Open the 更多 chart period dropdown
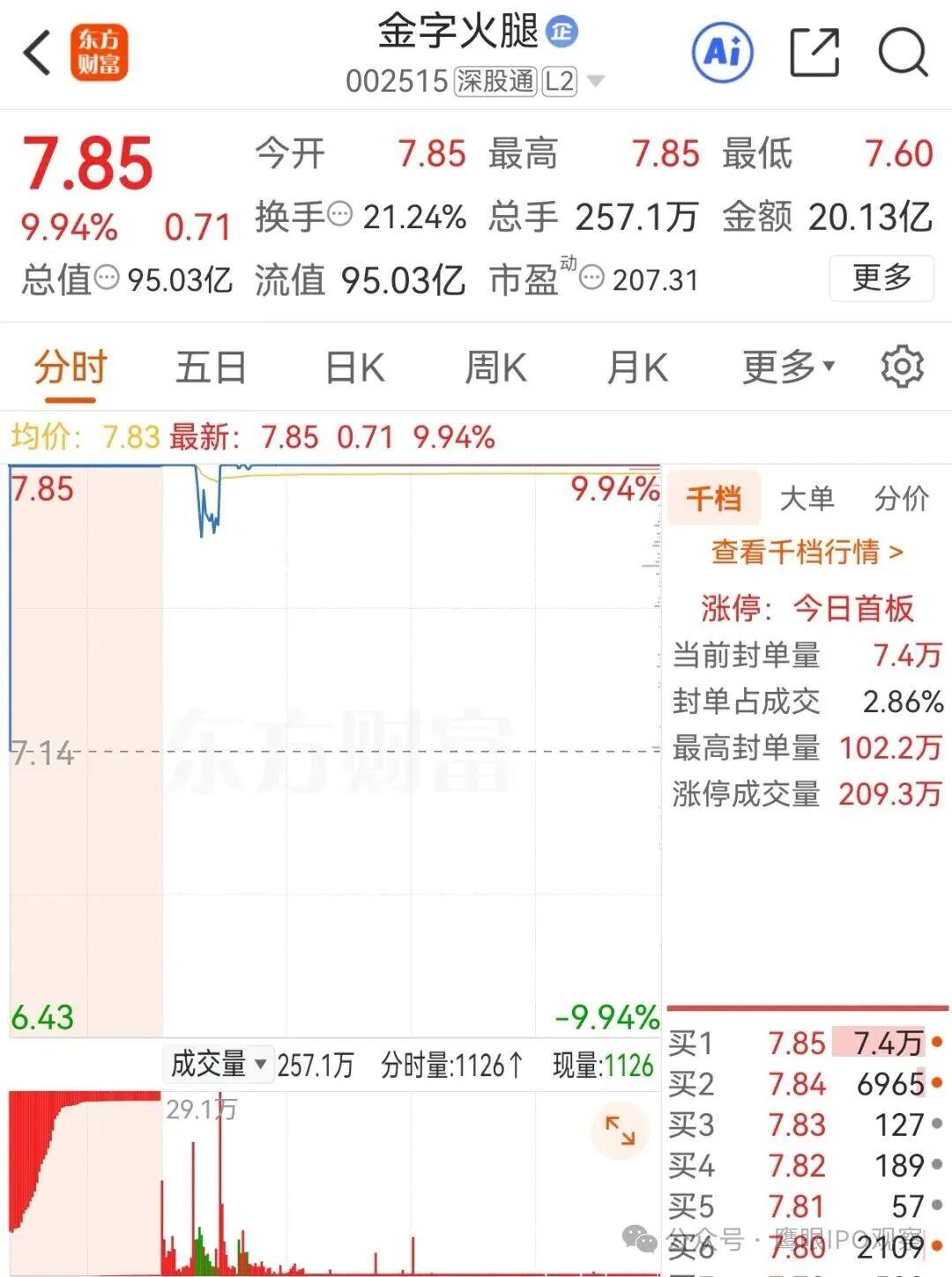This screenshot has height=1277, width=952. pos(787,368)
